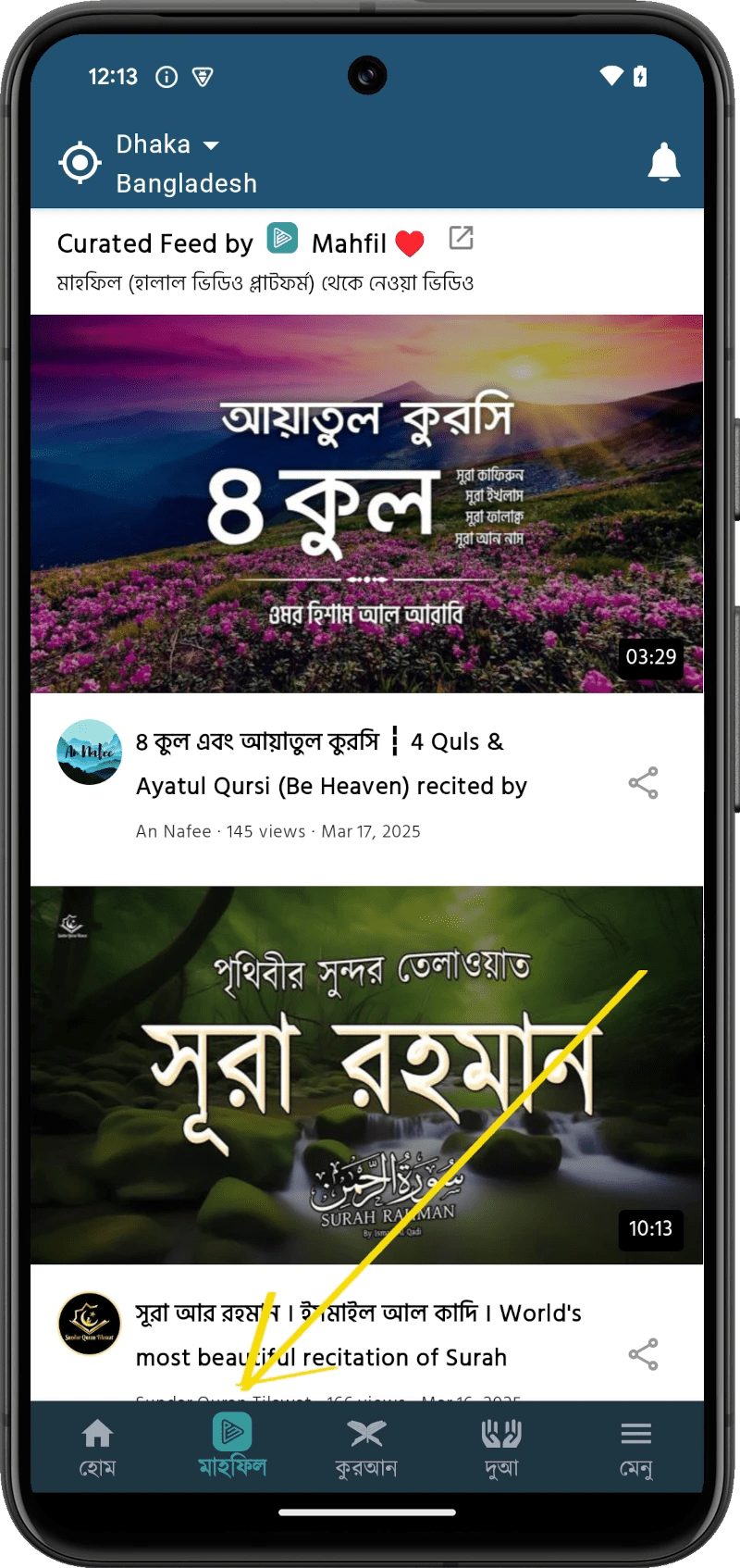Open the An Nafee channel avatar
The image size is (740, 1568).
pyautogui.click(x=90, y=752)
